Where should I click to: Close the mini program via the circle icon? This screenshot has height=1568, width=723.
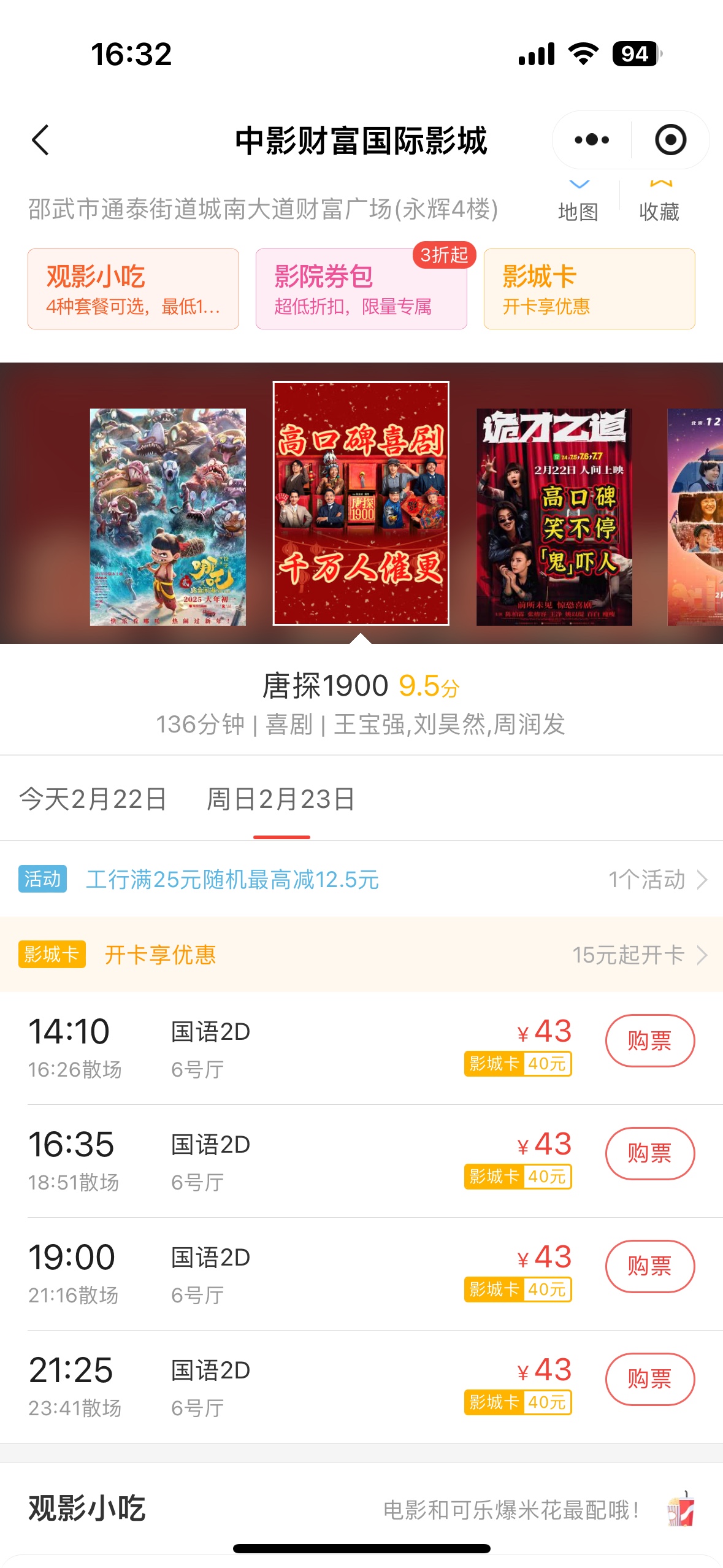(x=670, y=140)
